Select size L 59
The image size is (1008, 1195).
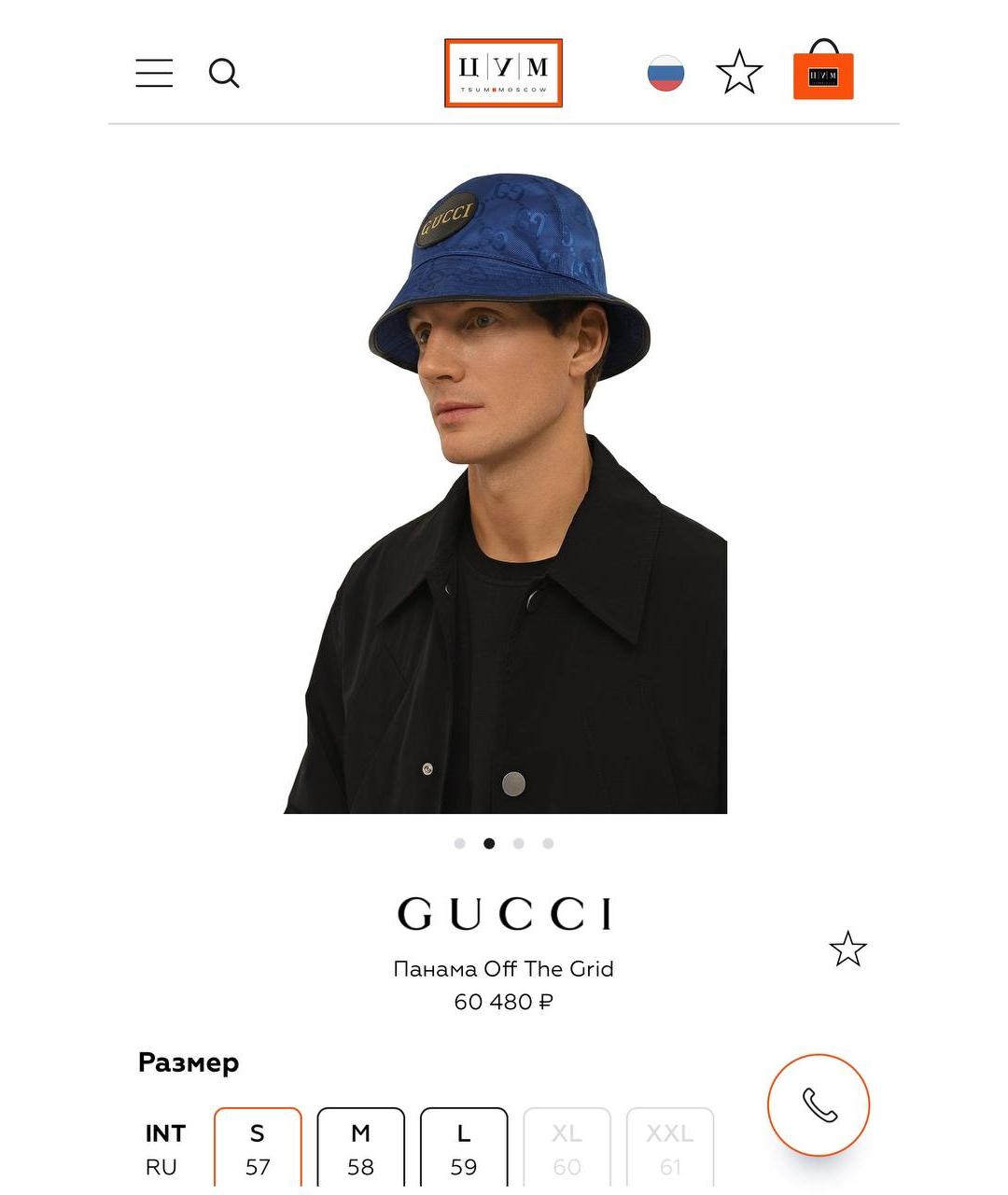click(464, 1148)
